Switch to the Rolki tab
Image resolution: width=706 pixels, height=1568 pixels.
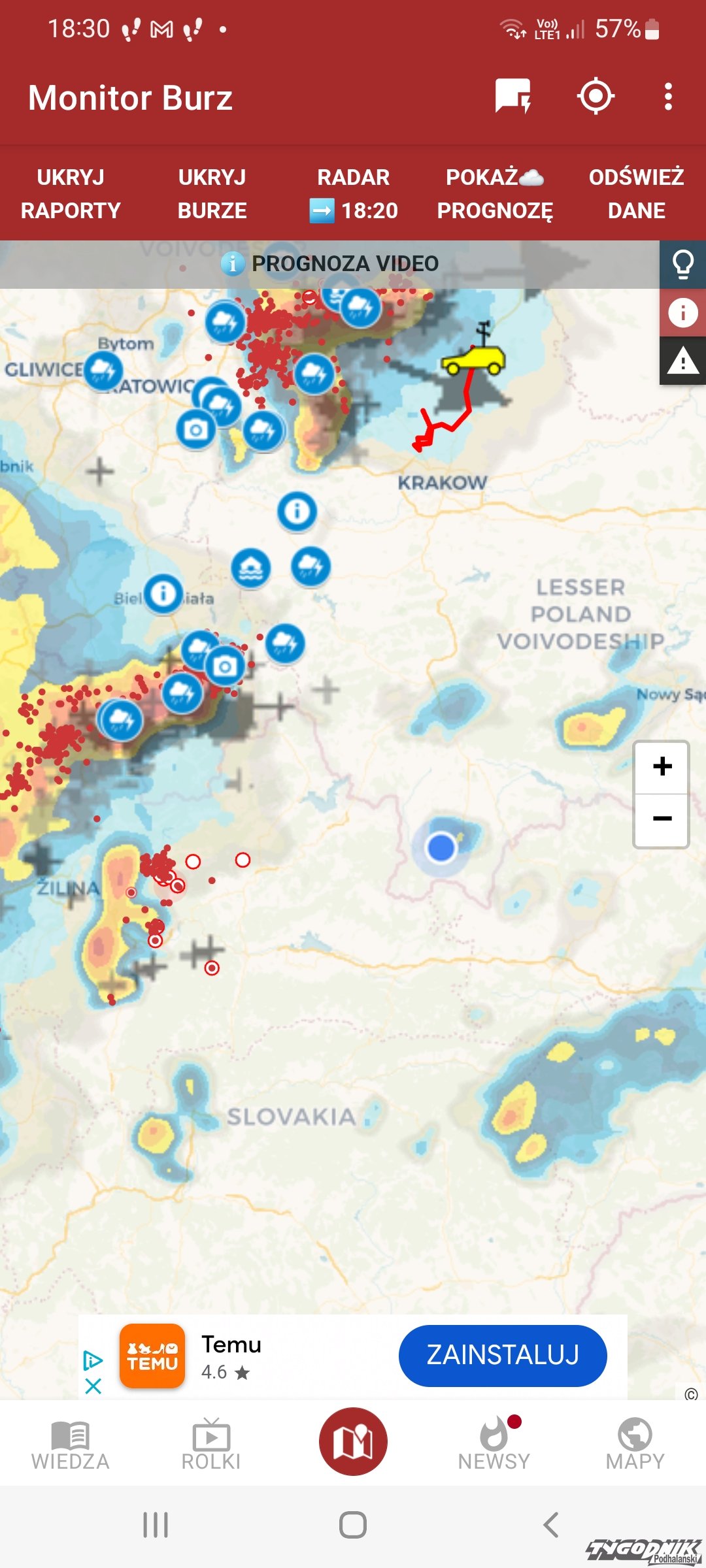click(x=211, y=1445)
